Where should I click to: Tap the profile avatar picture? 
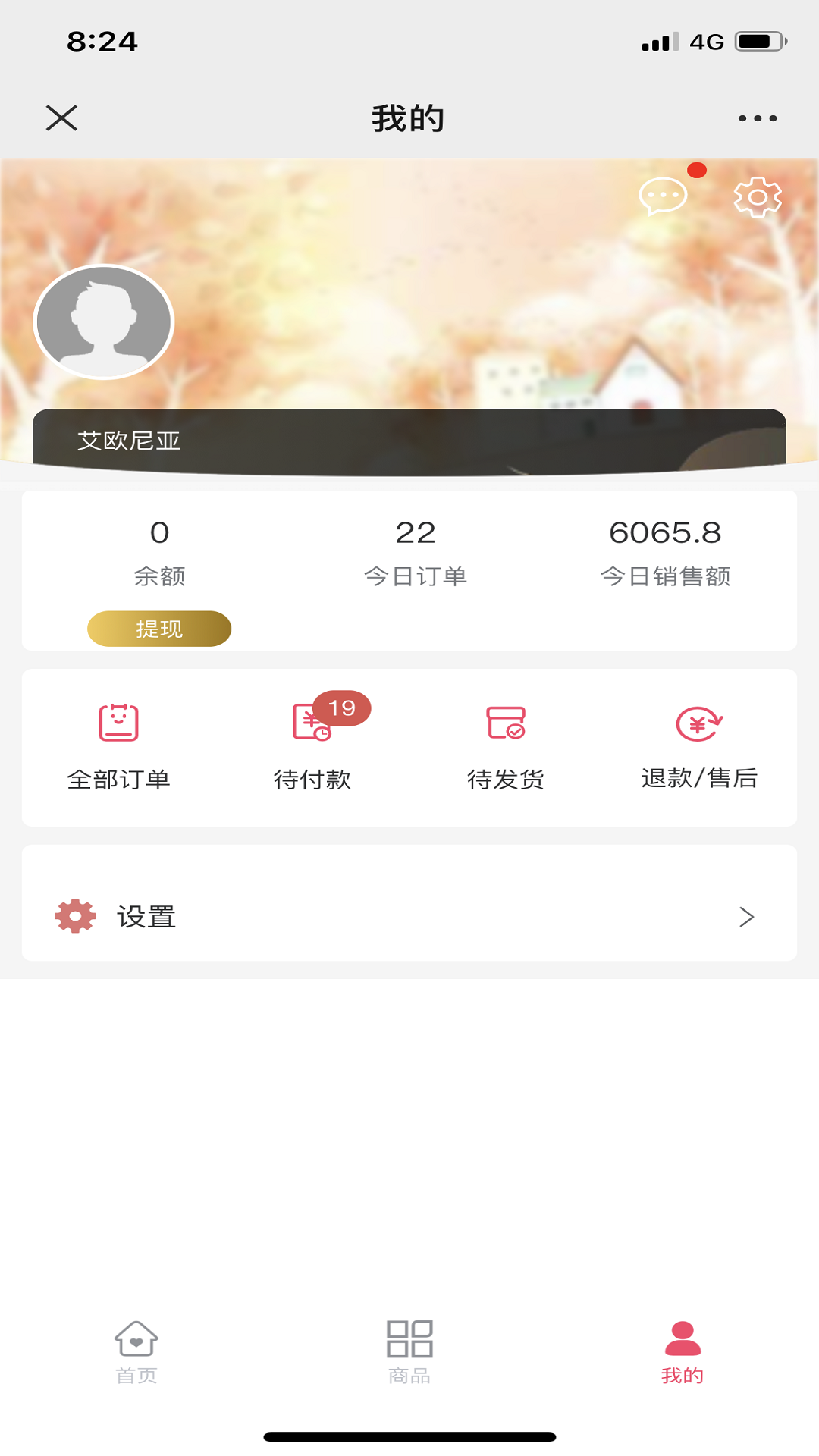pos(104,322)
